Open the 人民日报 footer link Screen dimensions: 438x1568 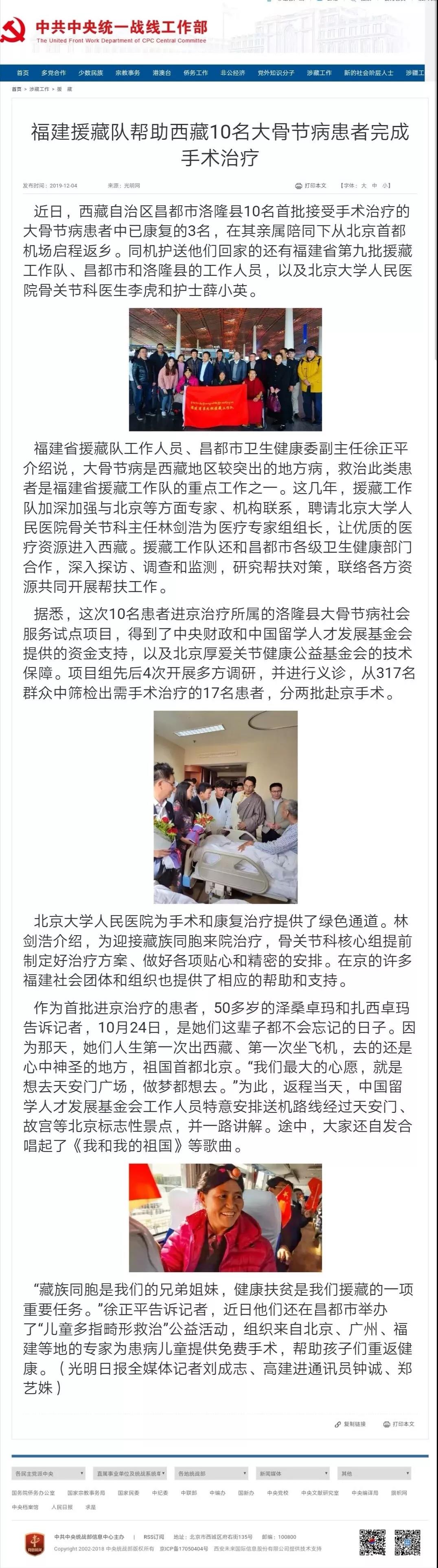pos(62,1507)
